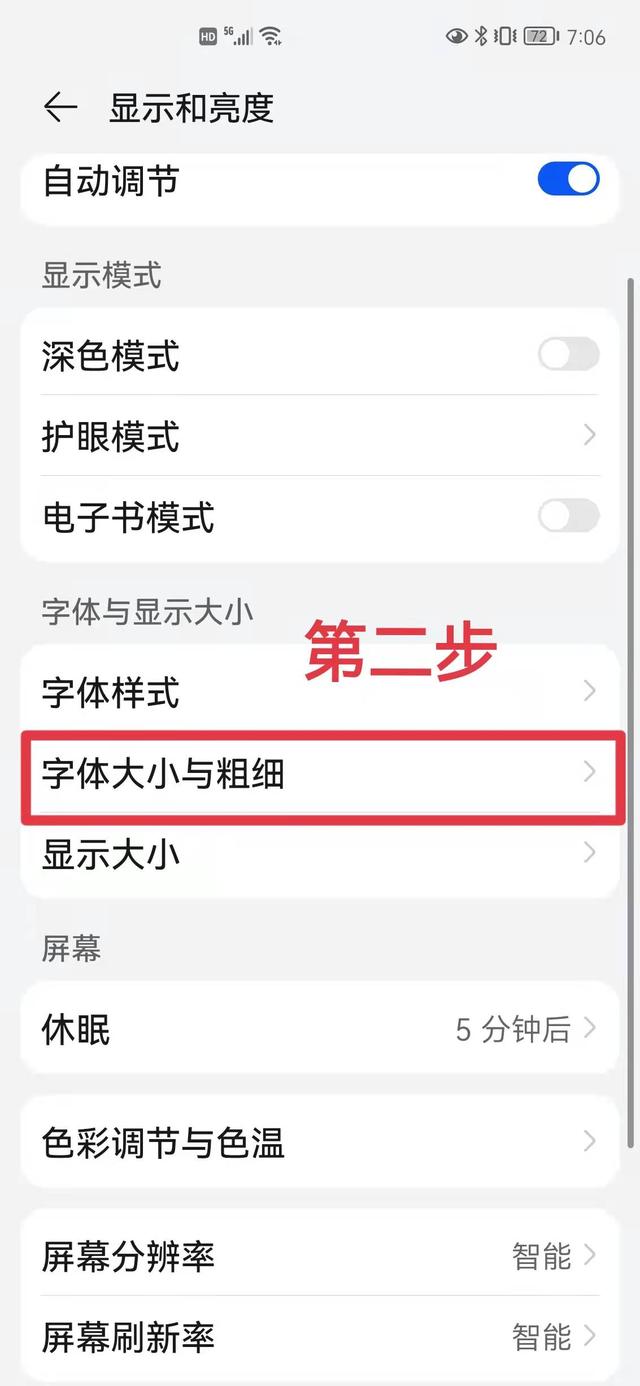Turn on 电子书模式 toggle
Viewport: 640px width, 1386px height.
tap(568, 517)
